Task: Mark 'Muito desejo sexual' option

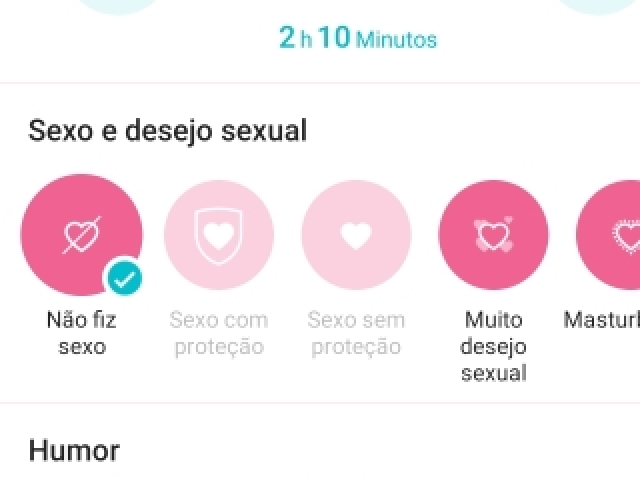Action: click(493, 235)
